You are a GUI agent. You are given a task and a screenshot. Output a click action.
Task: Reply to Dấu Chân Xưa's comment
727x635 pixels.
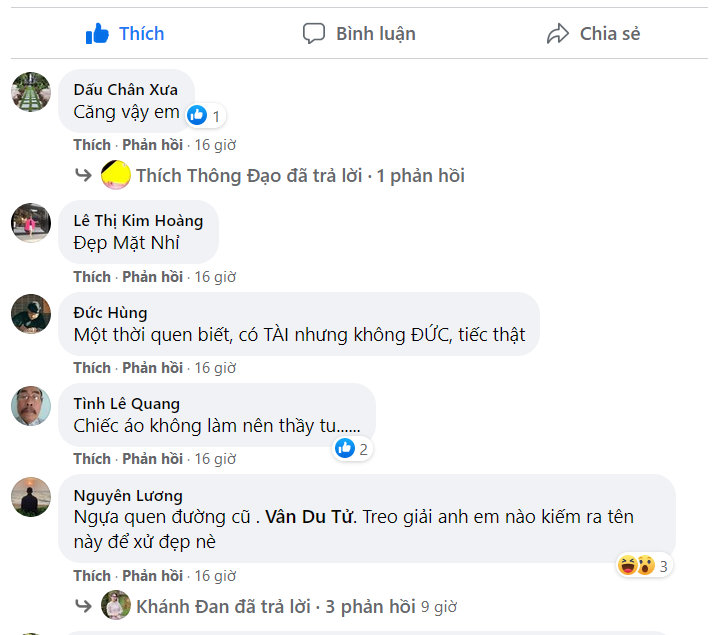(x=152, y=145)
